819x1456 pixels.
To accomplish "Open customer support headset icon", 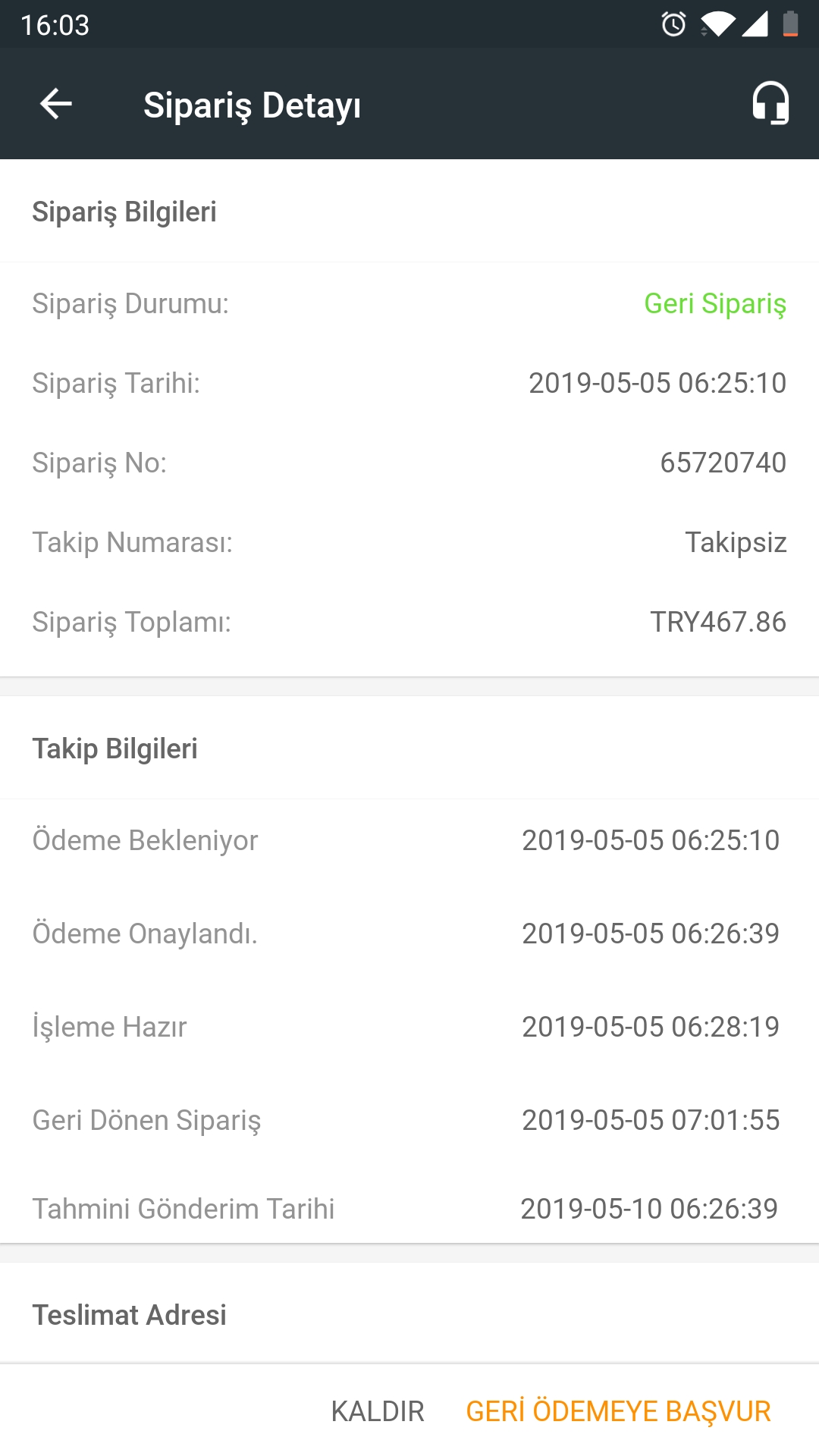I will tap(770, 103).
